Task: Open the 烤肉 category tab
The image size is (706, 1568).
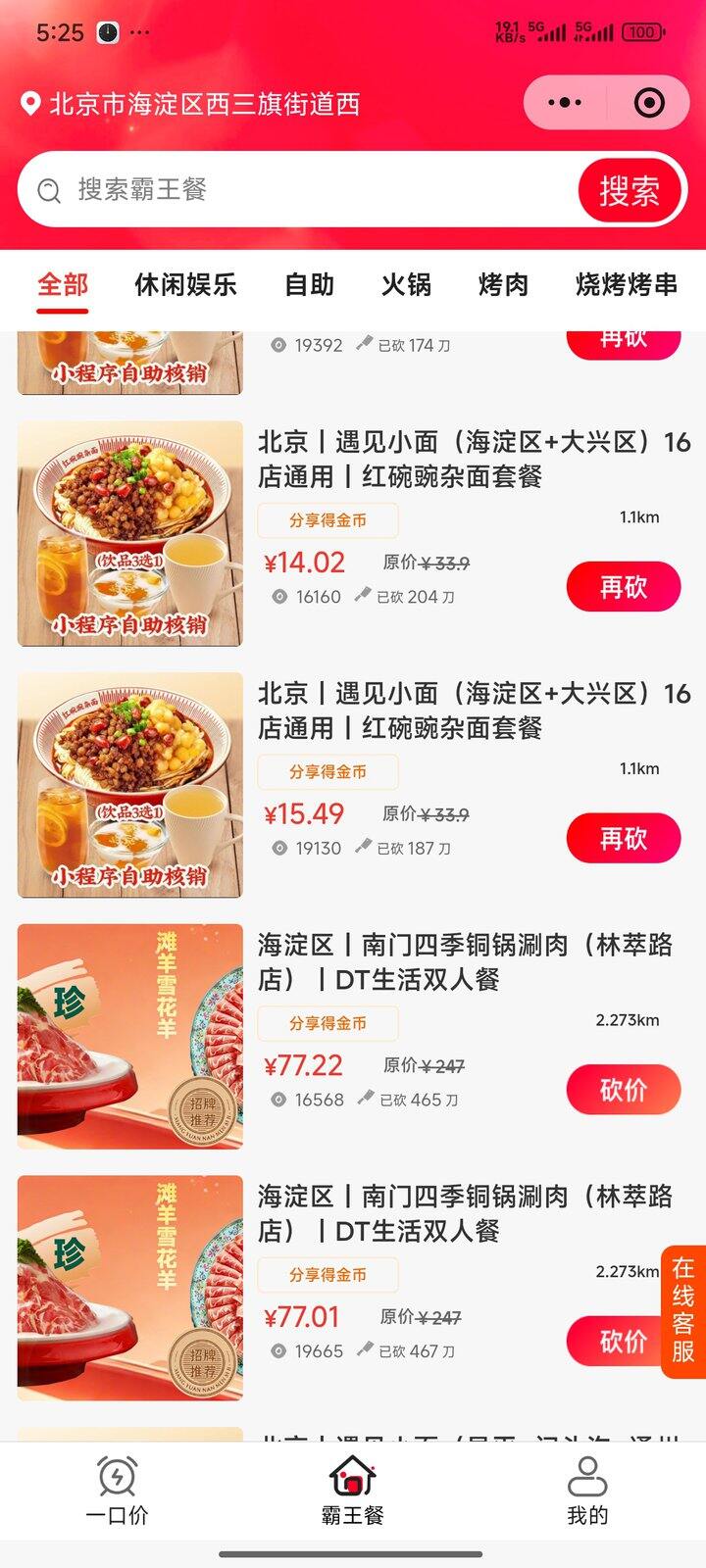Action: [x=503, y=285]
